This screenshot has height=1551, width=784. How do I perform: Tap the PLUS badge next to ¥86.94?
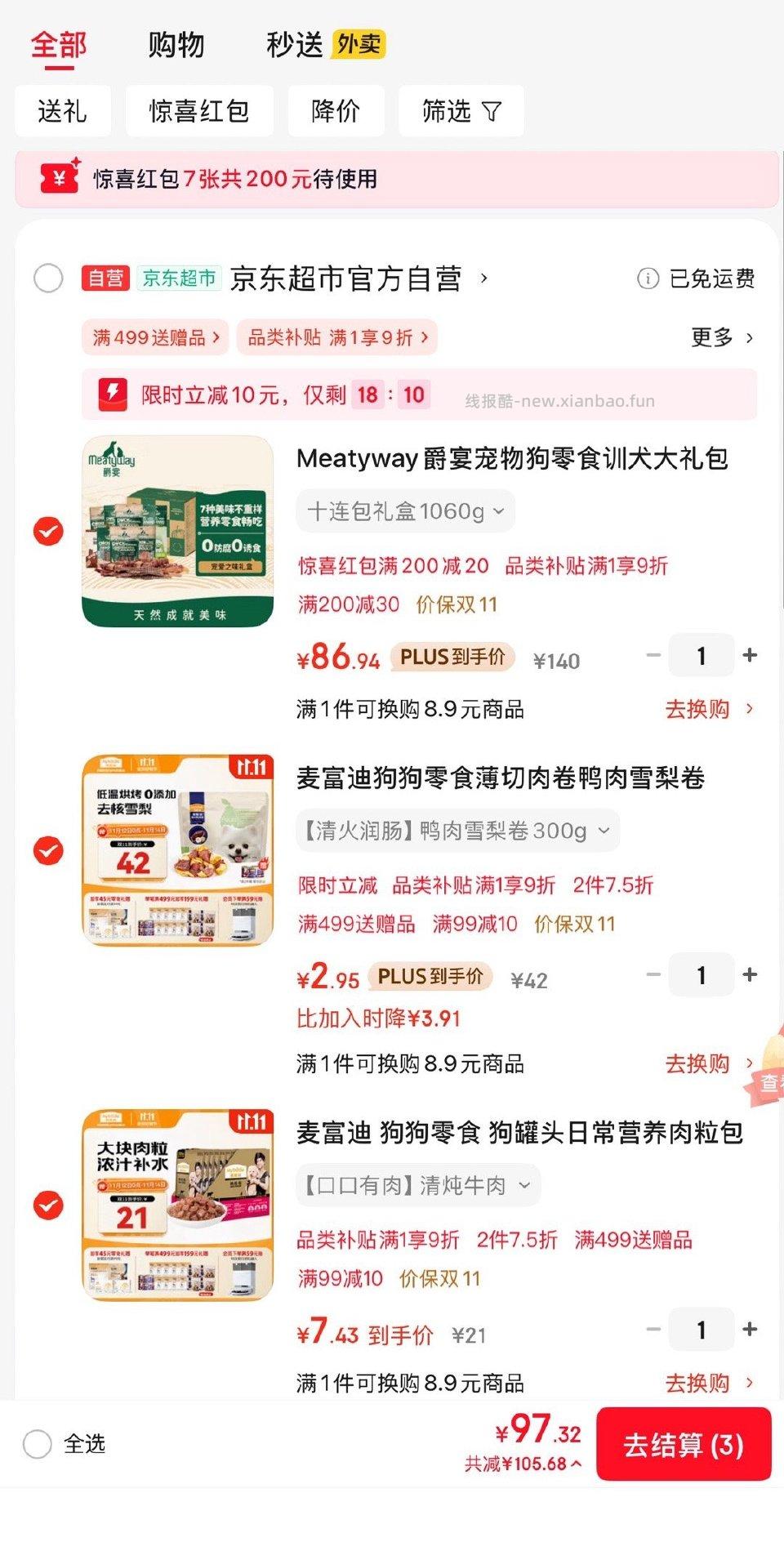click(x=452, y=657)
